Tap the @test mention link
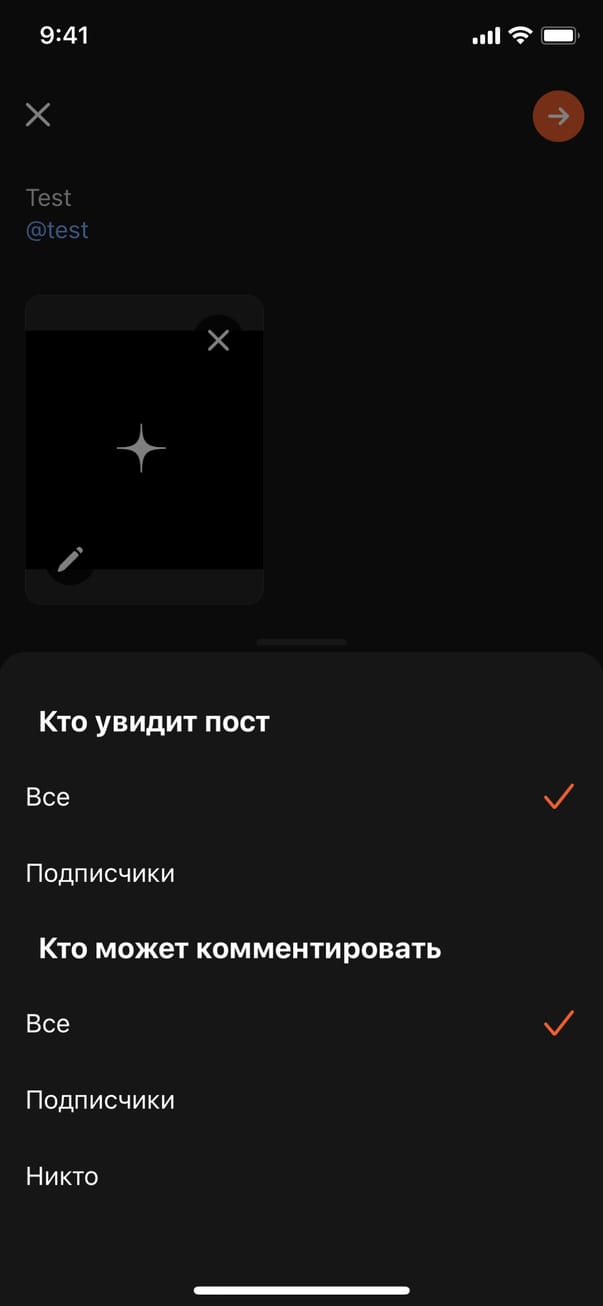 (57, 230)
